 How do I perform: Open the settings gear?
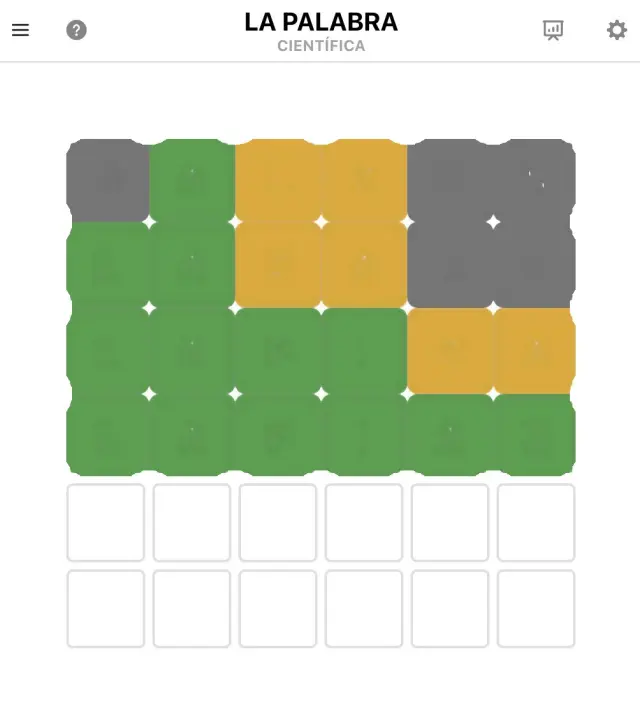click(x=617, y=30)
